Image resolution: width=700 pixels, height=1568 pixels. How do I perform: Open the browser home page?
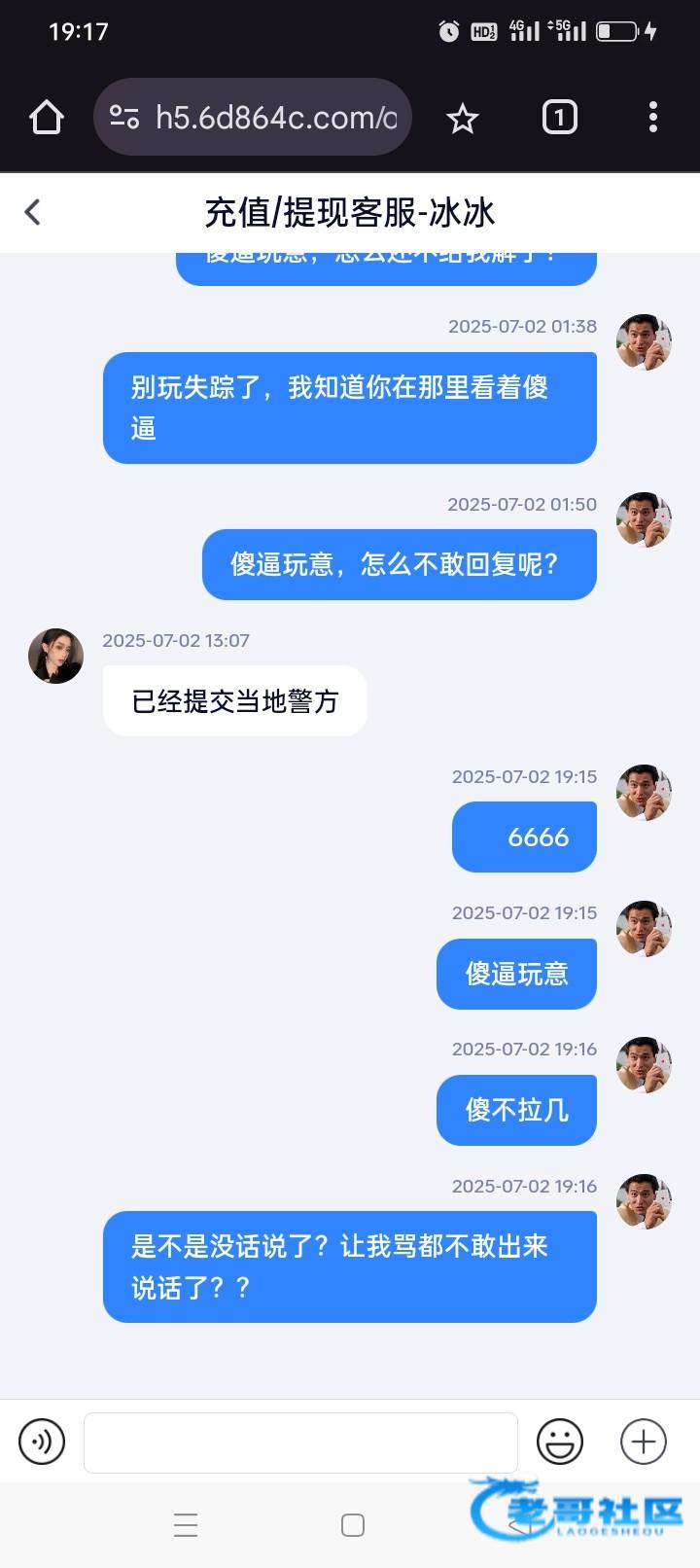click(x=46, y=118)
